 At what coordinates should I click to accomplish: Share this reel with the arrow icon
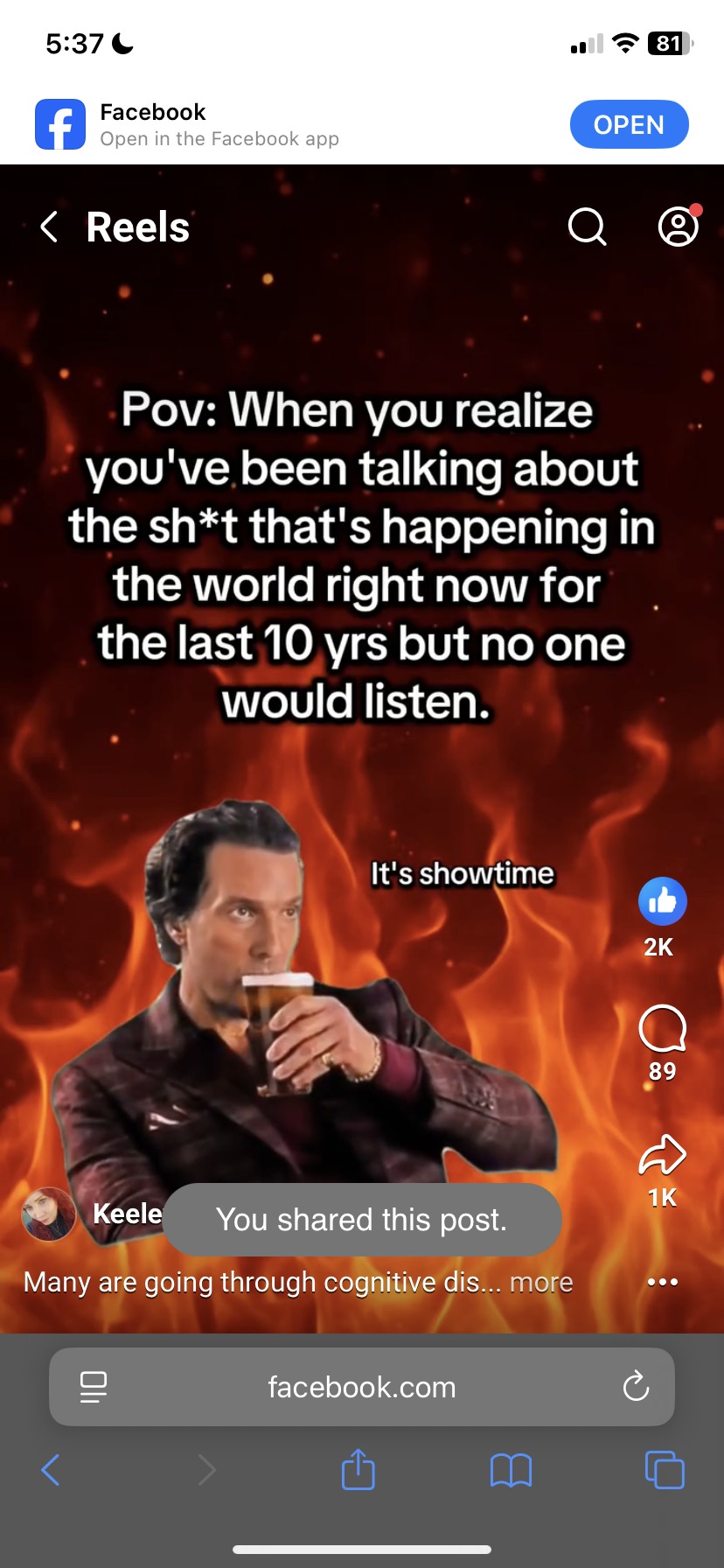[662, 1155]
